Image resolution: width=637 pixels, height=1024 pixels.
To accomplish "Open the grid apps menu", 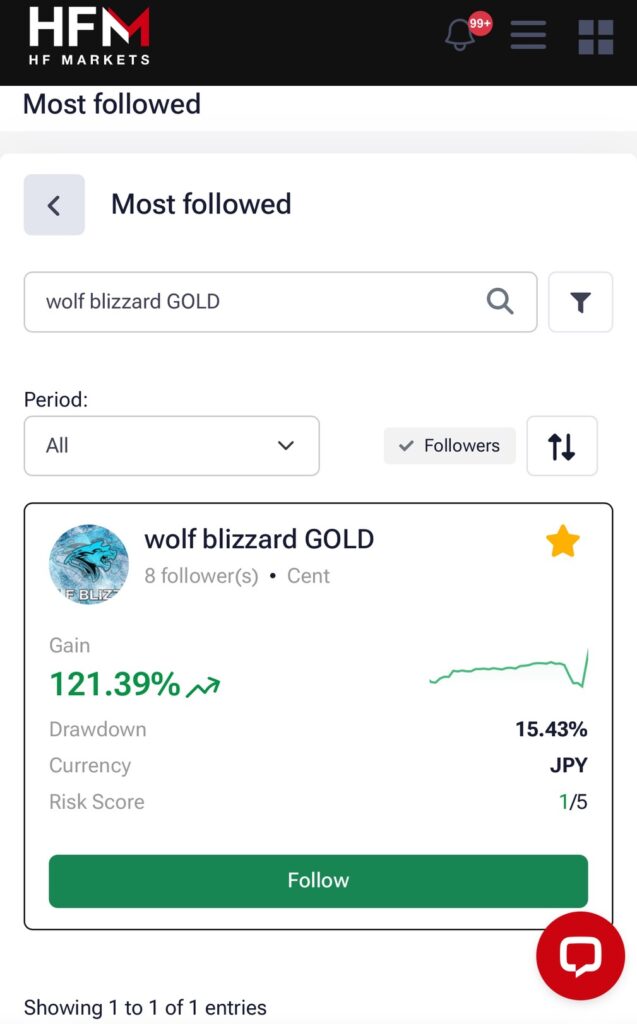I will pyautogui.click(x=596, y=37).
